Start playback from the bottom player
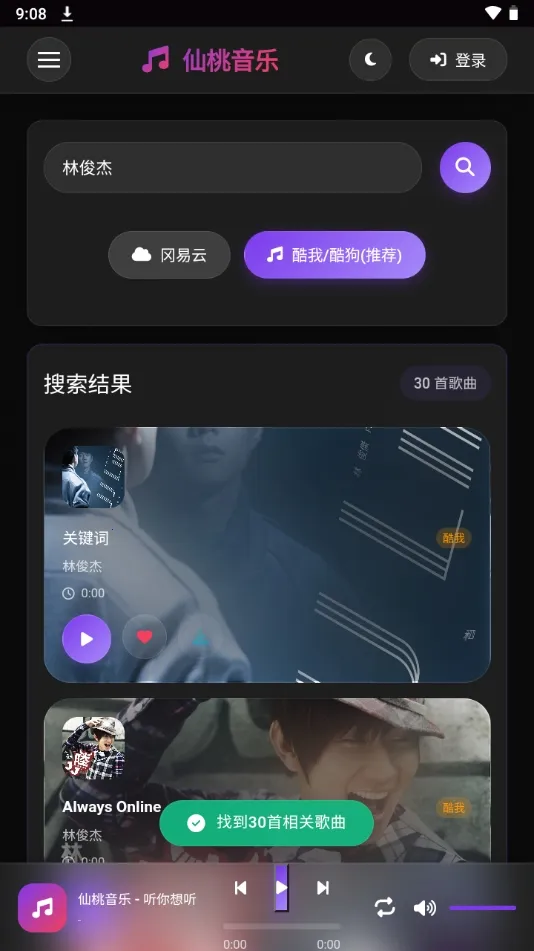The image size is (534, 951). 282,887
